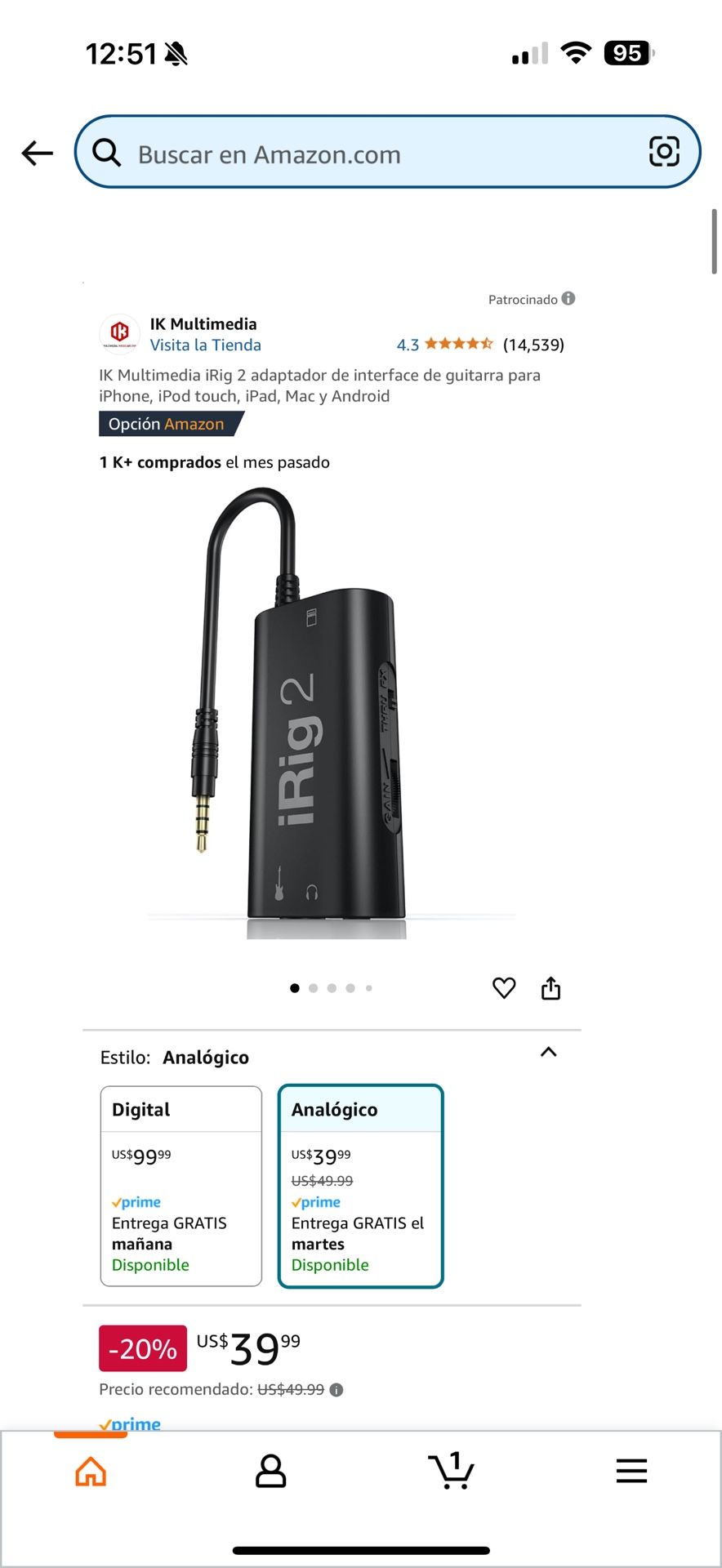Open the shopping cart tab
The height and width of the screenshot is (1568, 722).
click(x=451, y=1472)
